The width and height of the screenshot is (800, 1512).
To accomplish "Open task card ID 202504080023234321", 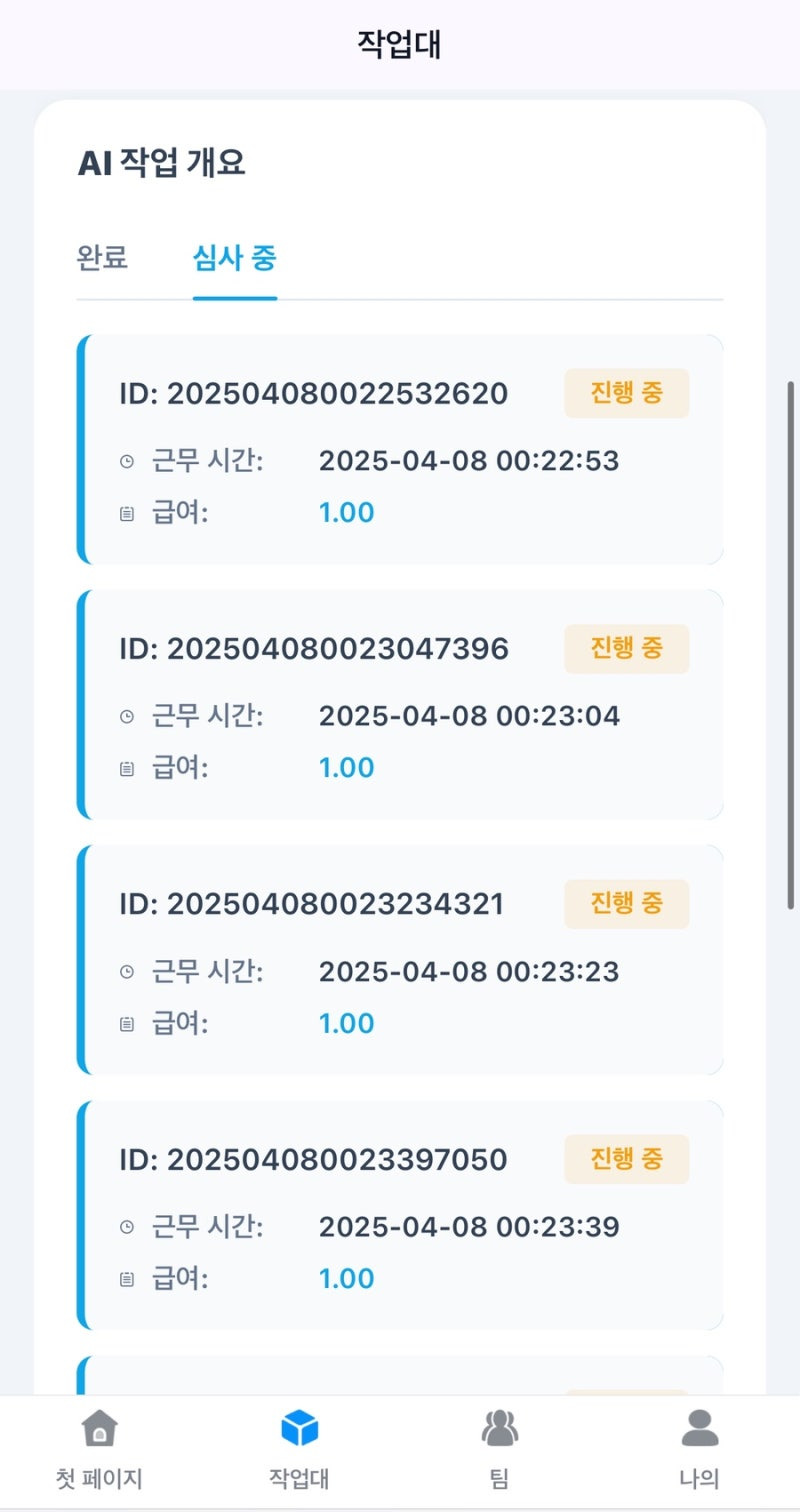I will [400, 960].
